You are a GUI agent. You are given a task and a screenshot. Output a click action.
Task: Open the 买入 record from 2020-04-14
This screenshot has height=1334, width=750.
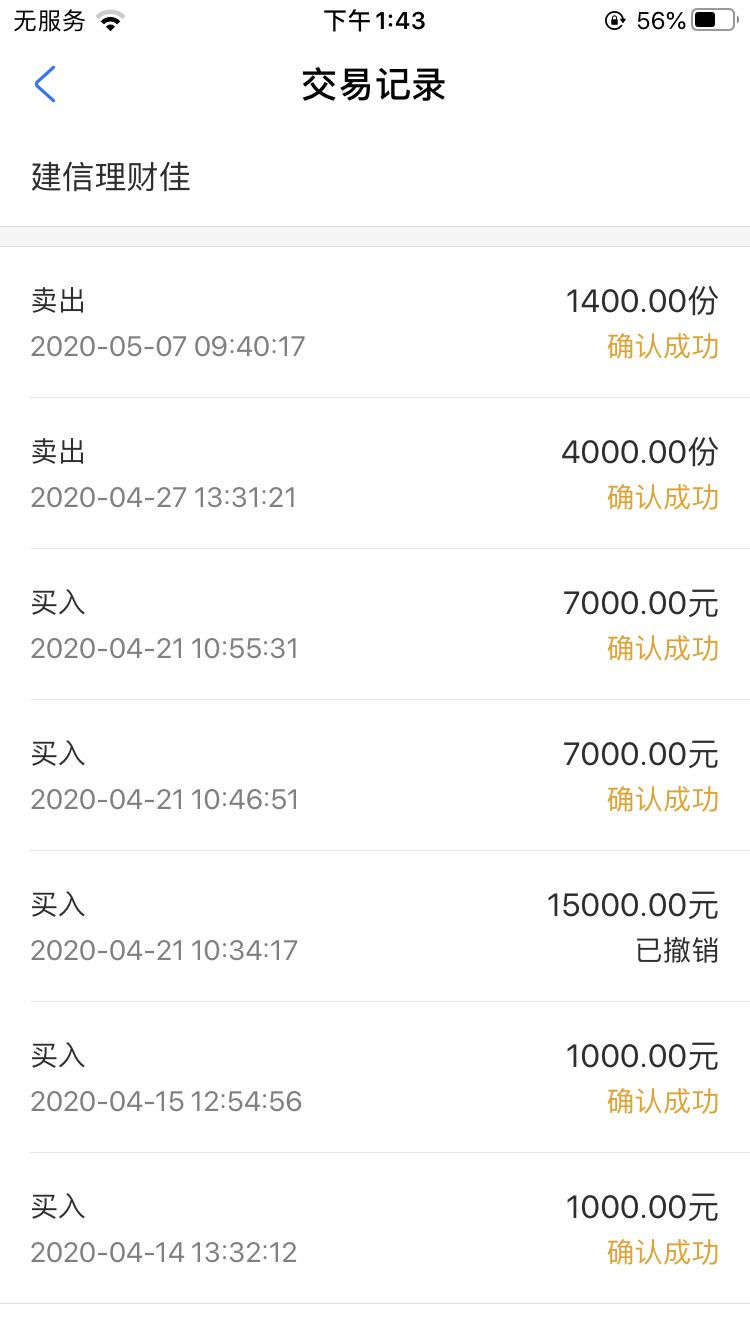click(375, 1229)
